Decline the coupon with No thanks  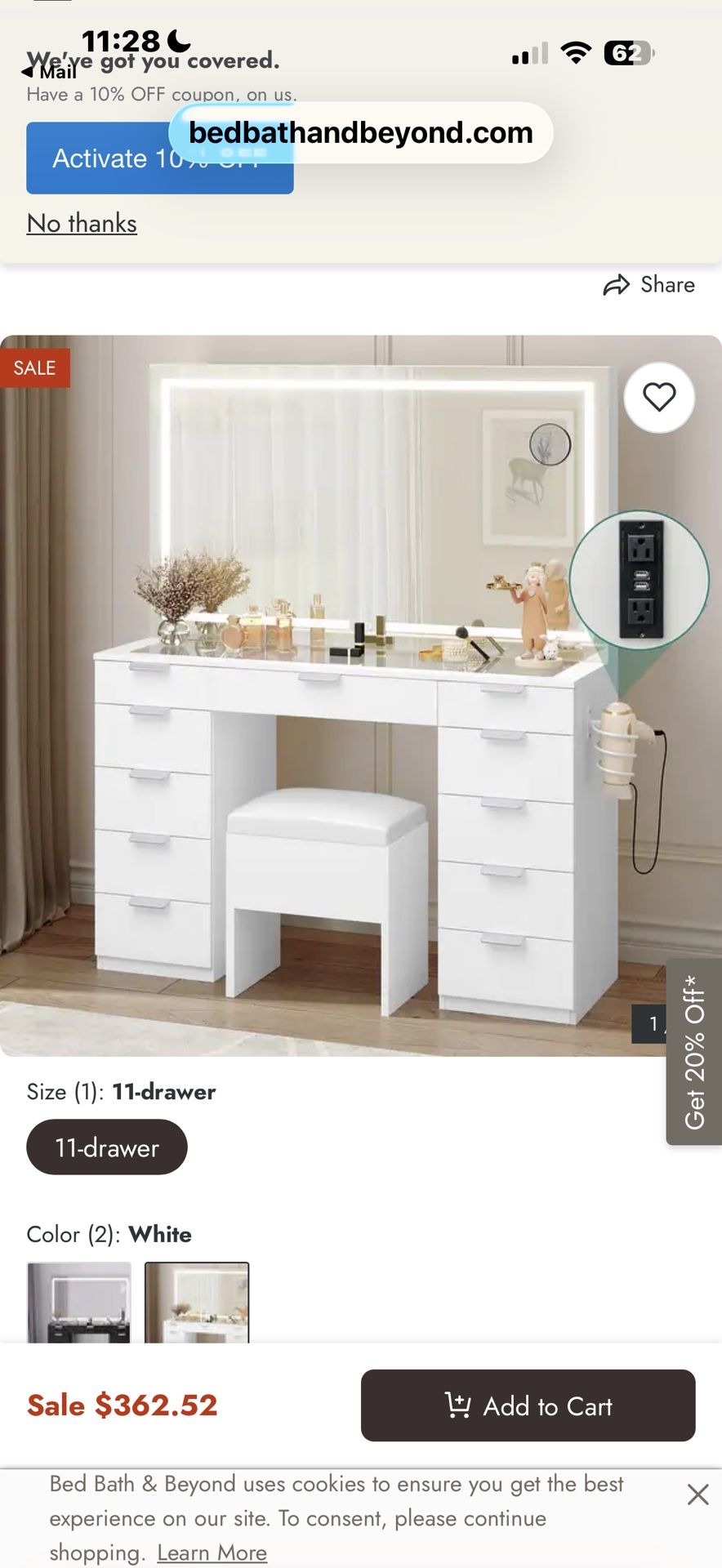[x=82, y=223]
